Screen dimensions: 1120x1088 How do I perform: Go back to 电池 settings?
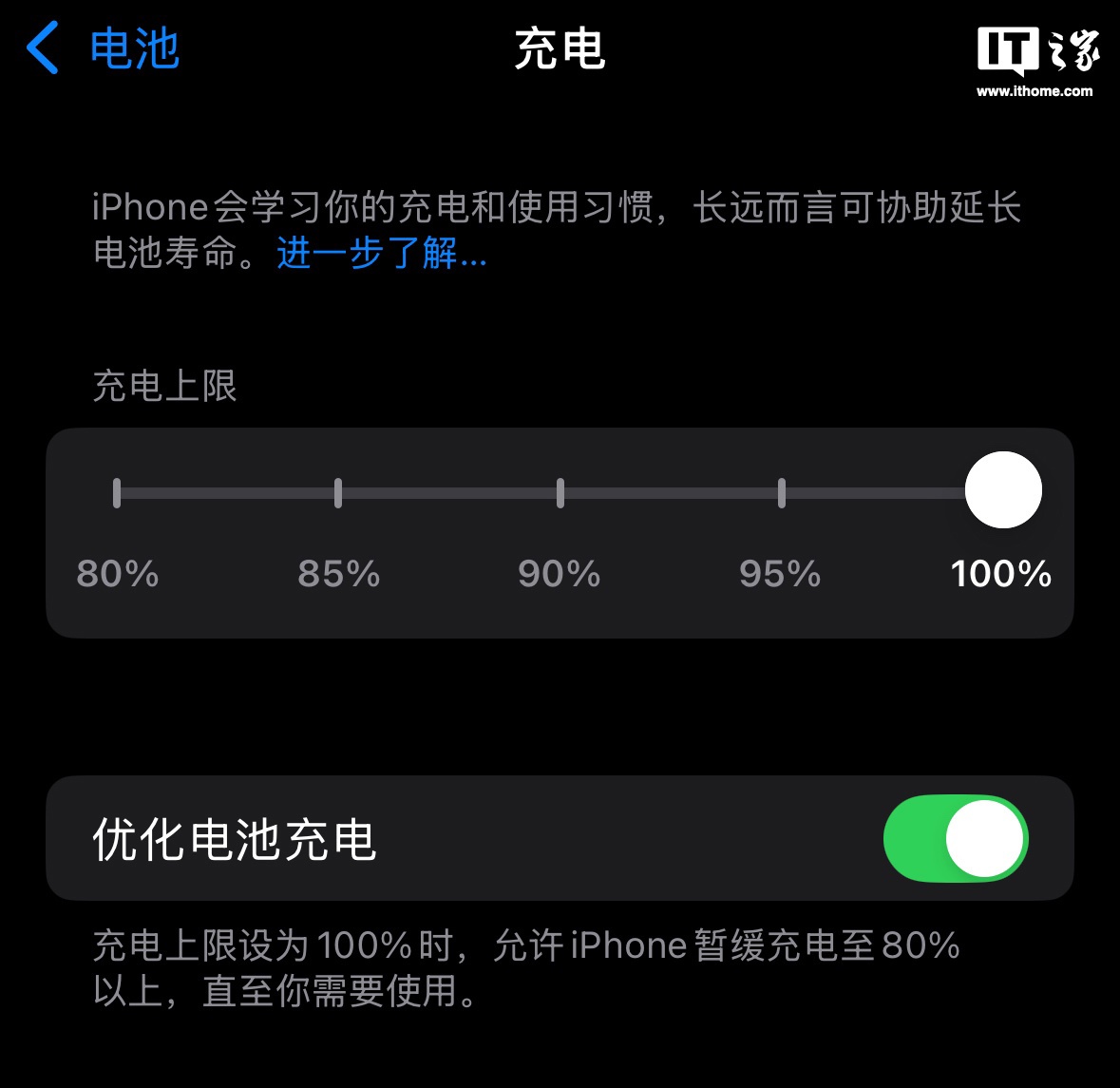click(103, 49)
